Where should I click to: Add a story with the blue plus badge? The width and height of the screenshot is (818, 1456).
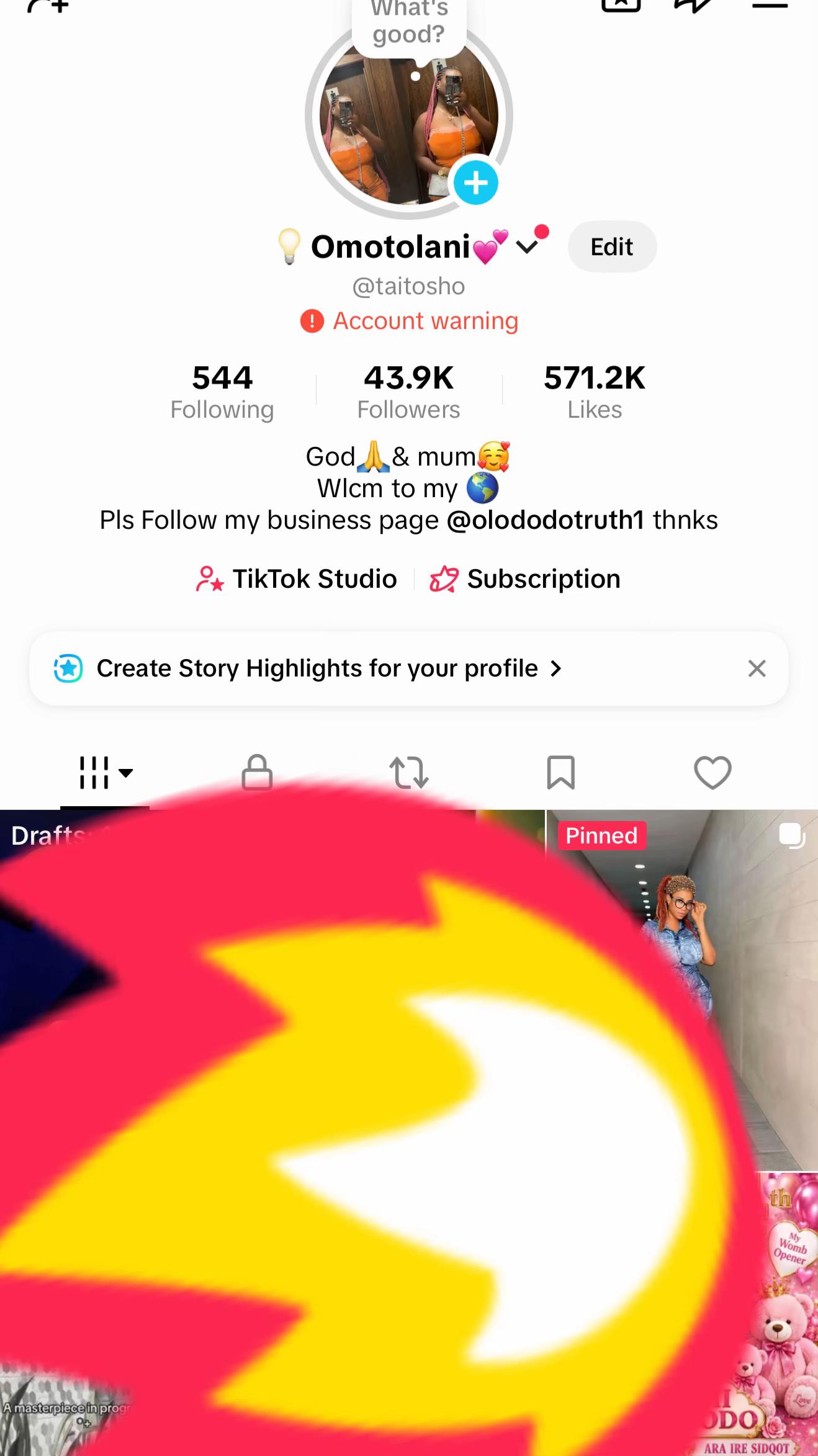[x=476, y=182]
